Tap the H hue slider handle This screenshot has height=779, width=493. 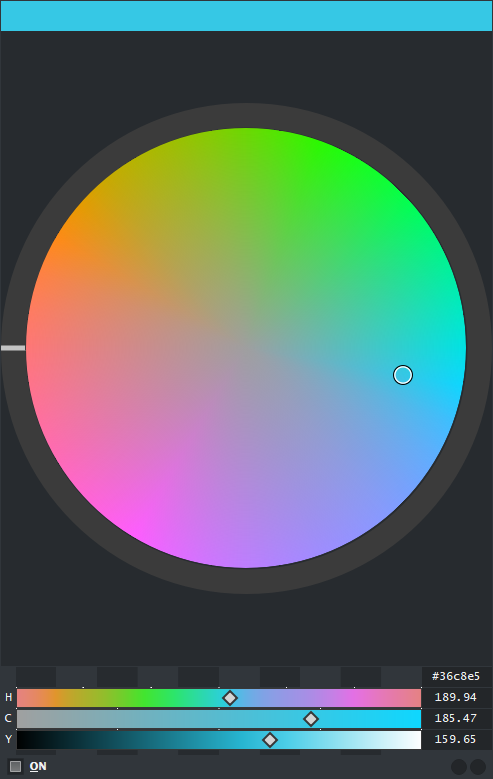(x=230, y=698)
